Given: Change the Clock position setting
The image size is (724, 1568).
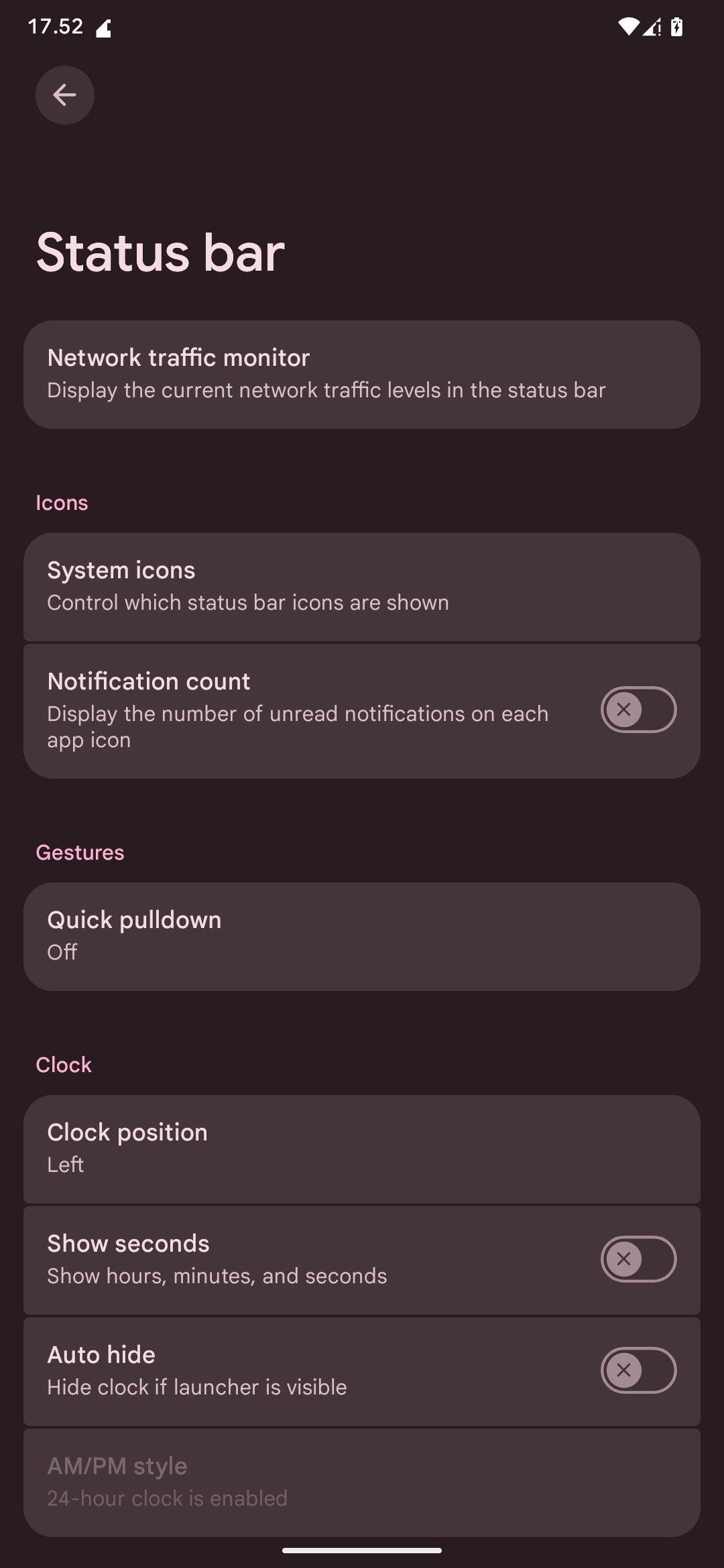Looking at the screenshot, I should [x=362, y=1149].
